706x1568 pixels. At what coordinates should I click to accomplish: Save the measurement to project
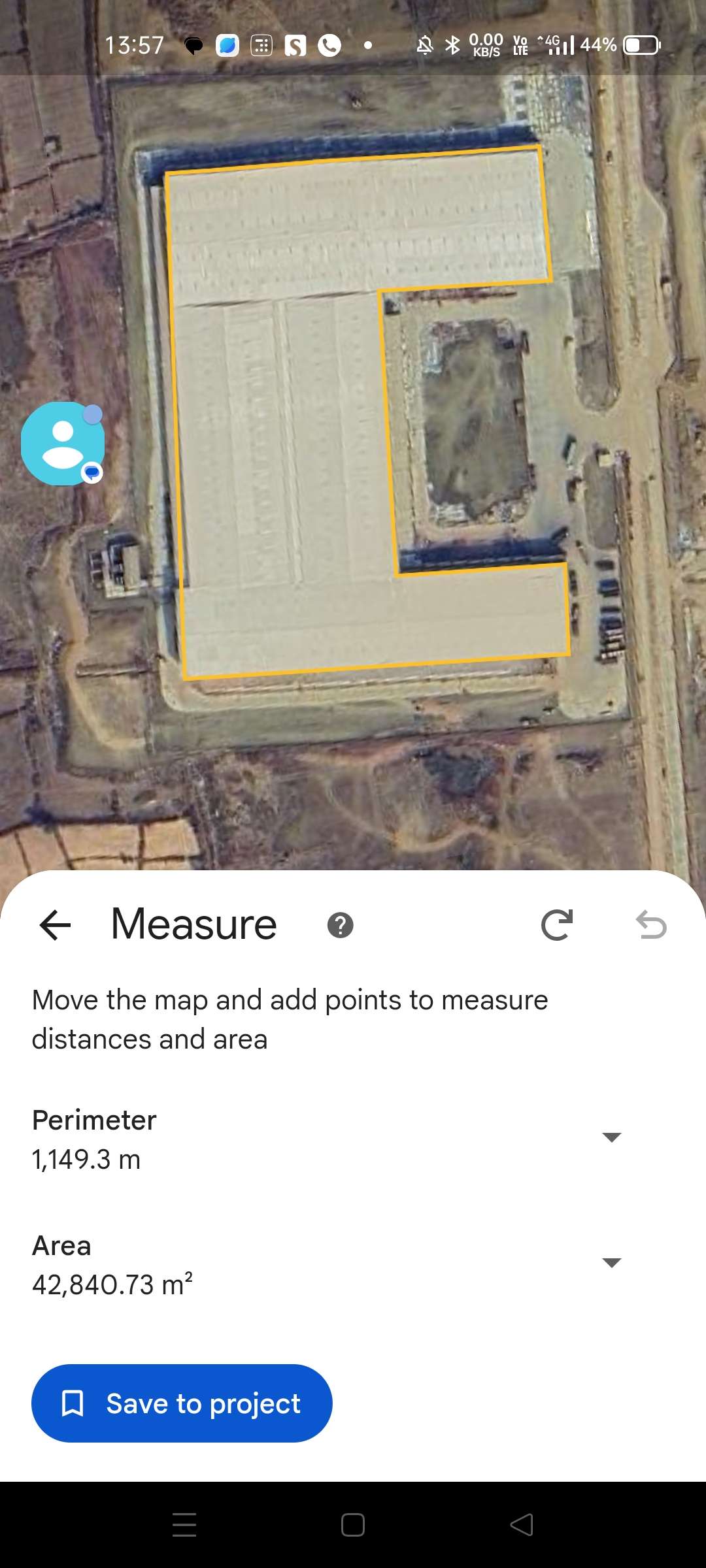(x=182, y=1403)
